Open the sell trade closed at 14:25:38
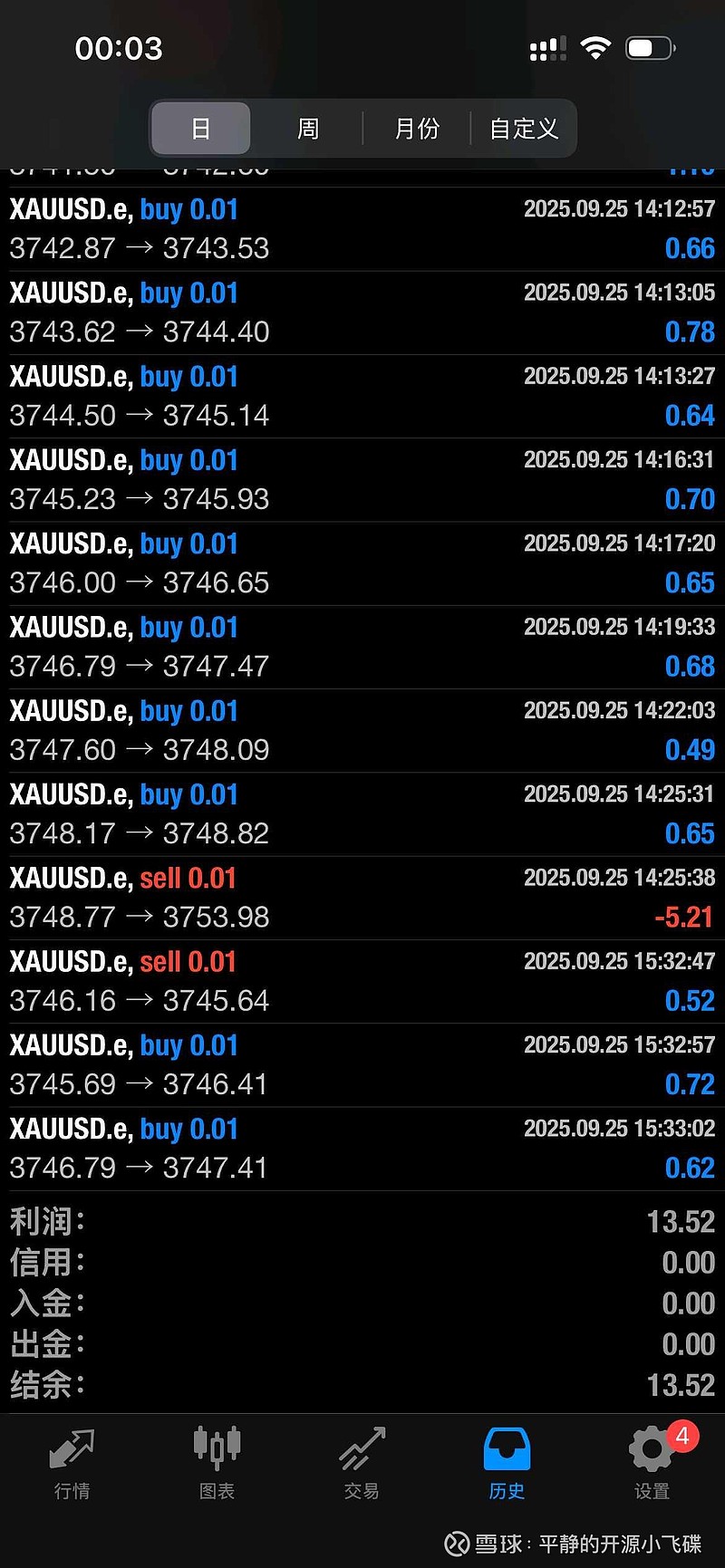The width and height of the screenshot is (725, 1568). 362,898
